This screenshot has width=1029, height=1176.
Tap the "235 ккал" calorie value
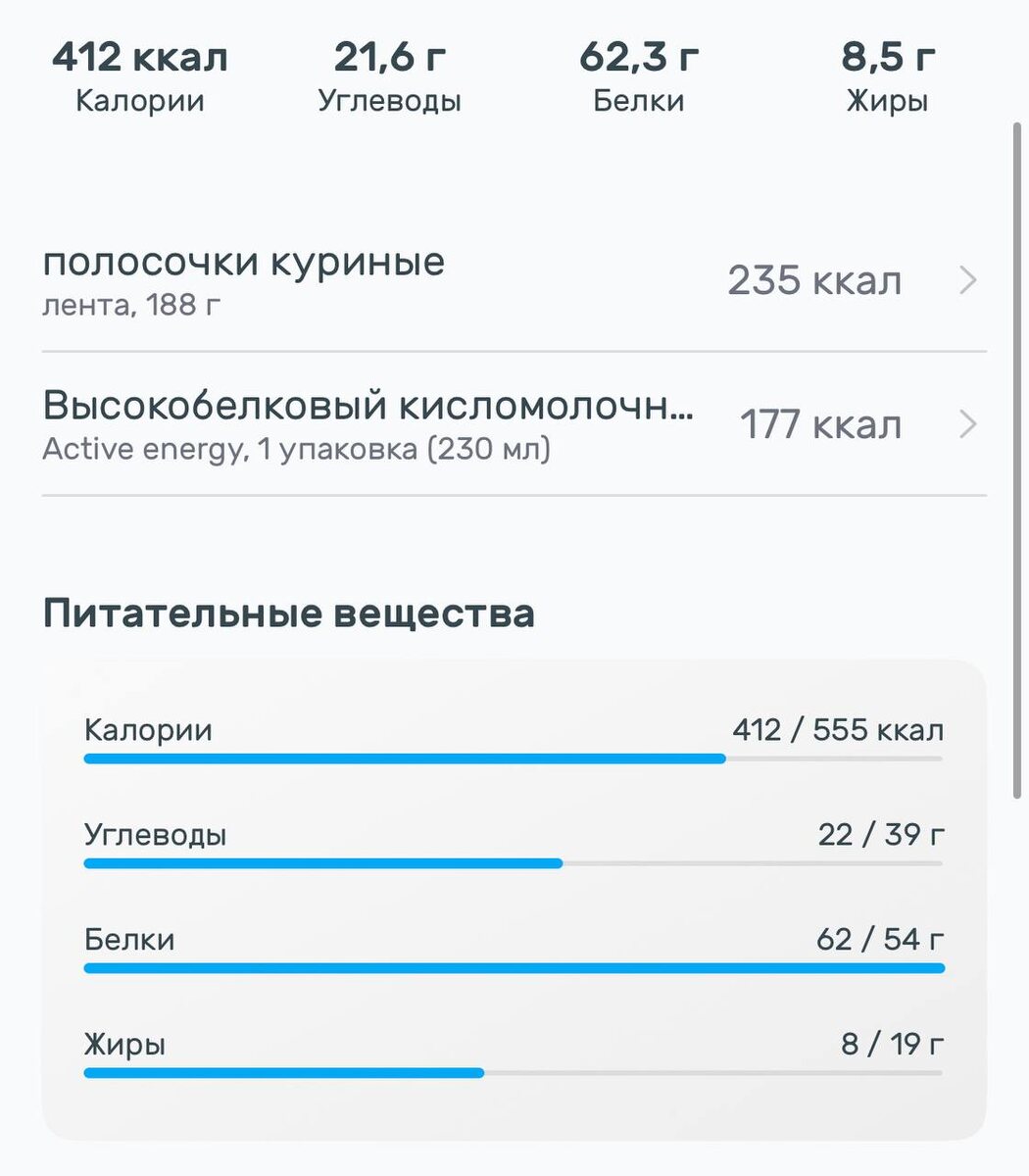click(x=814, y=281)
